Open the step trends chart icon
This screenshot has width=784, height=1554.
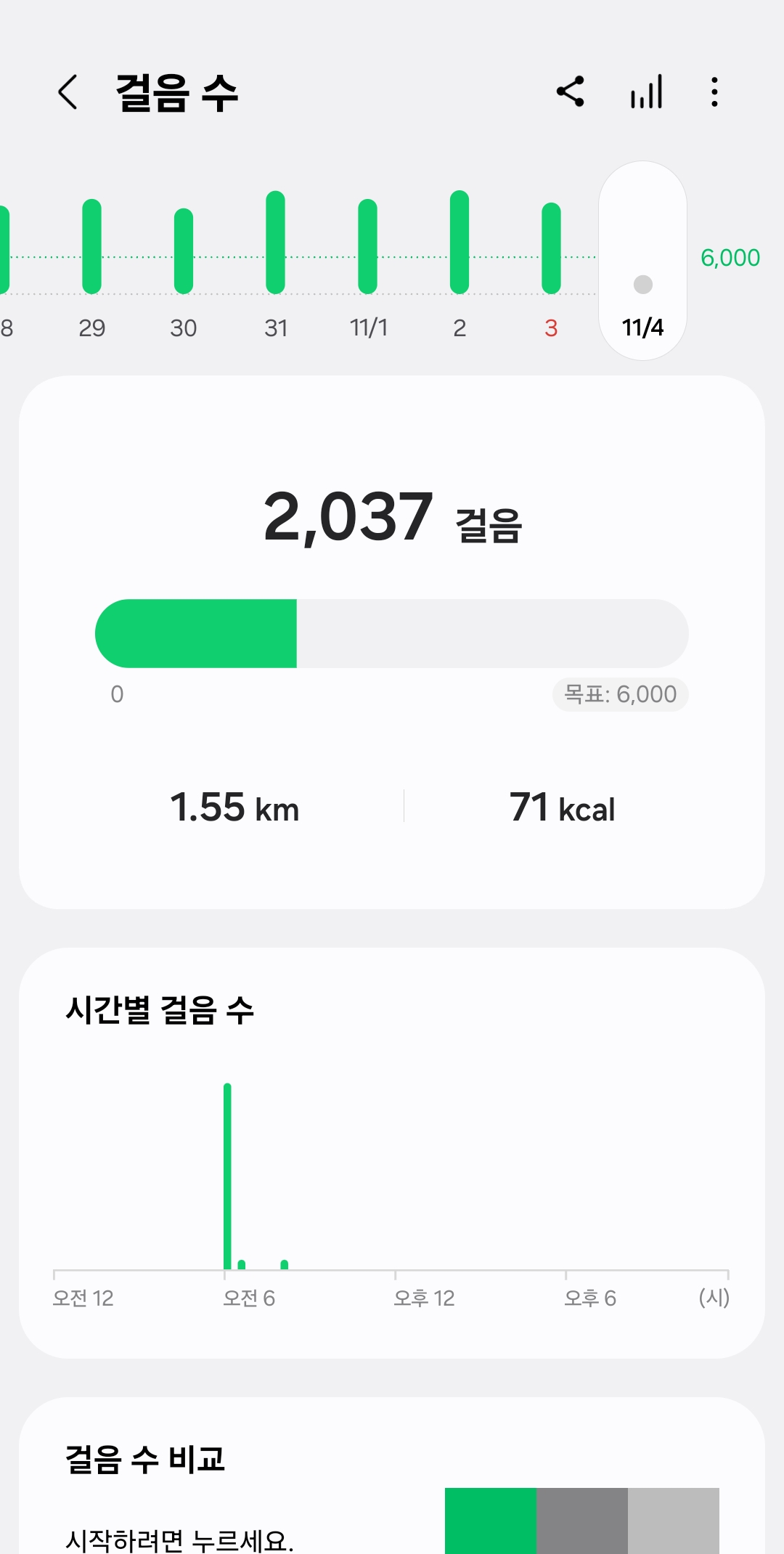tap(646, 92)
